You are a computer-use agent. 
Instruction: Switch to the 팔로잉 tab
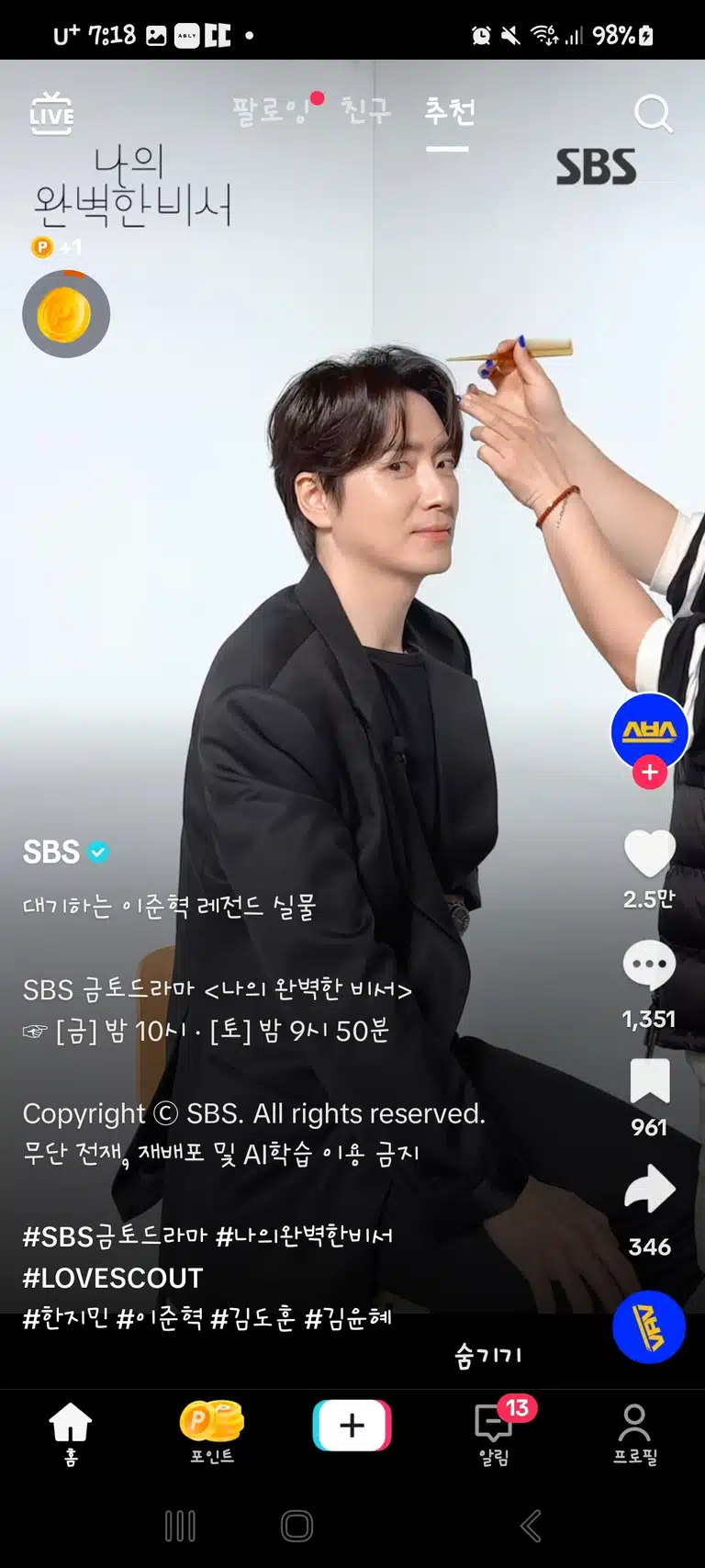(x=272, y=111)
